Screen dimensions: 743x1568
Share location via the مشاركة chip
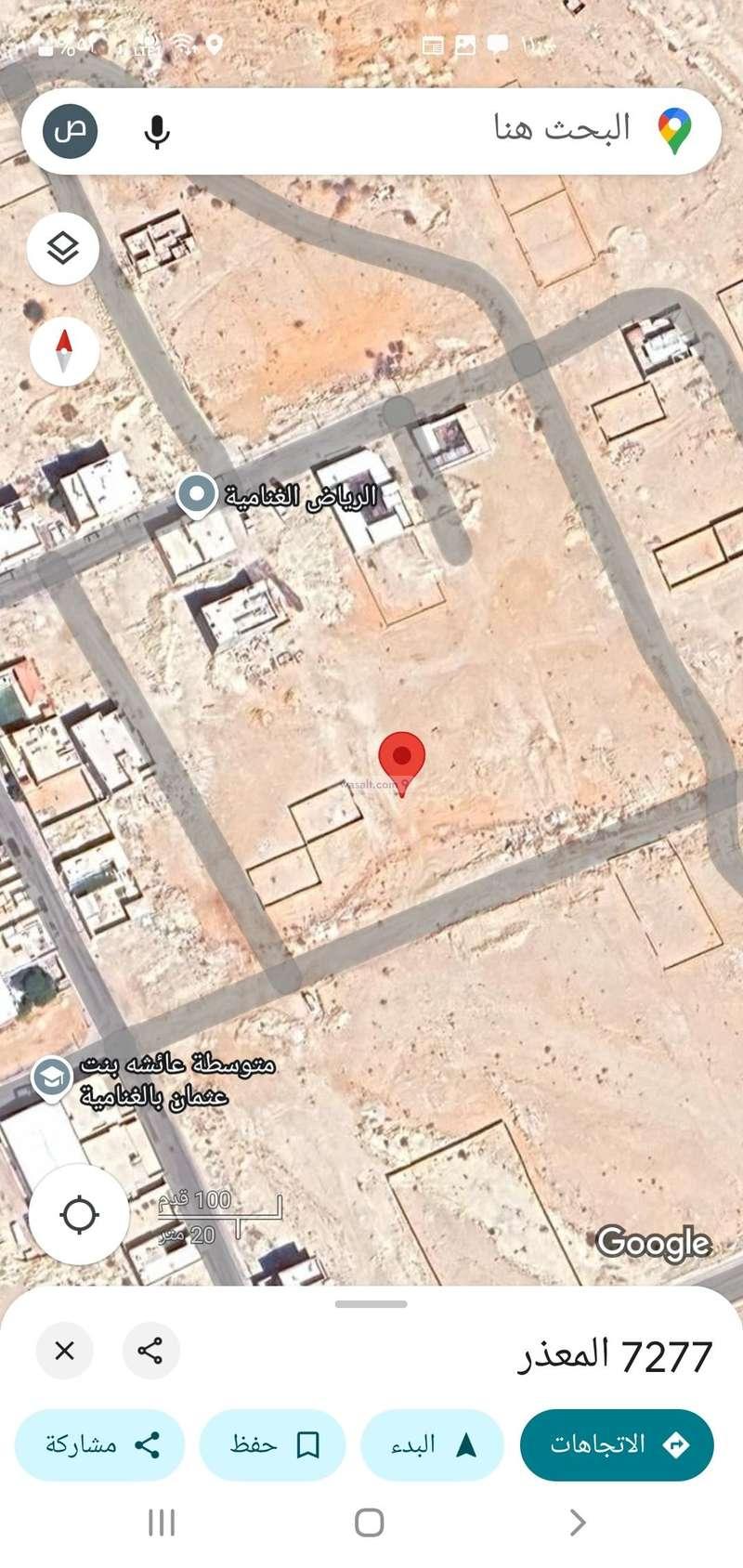click(100, 1444)
